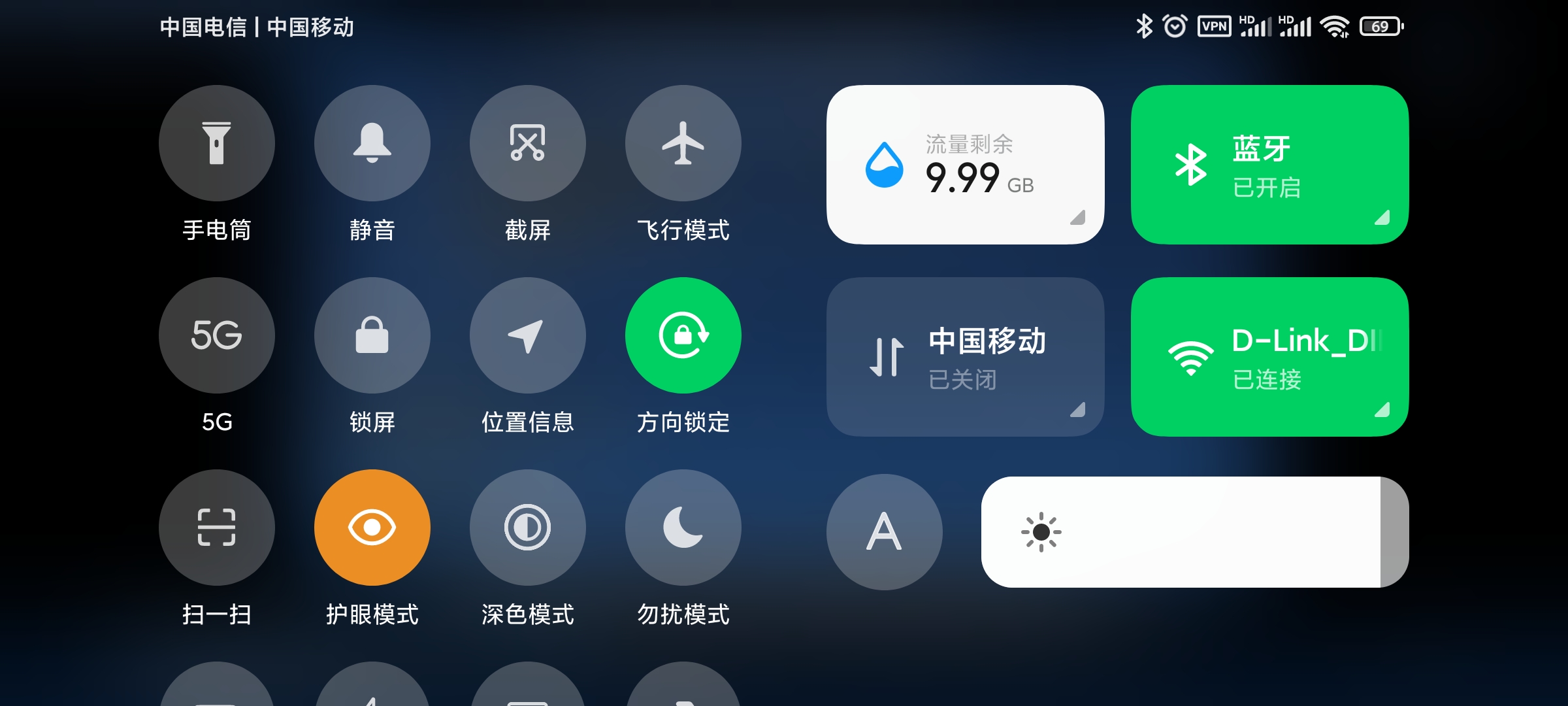This screenshot has width=1568, height=706.
Task: Disable orientation lock (方向锁定)
Action: (683, 335)
